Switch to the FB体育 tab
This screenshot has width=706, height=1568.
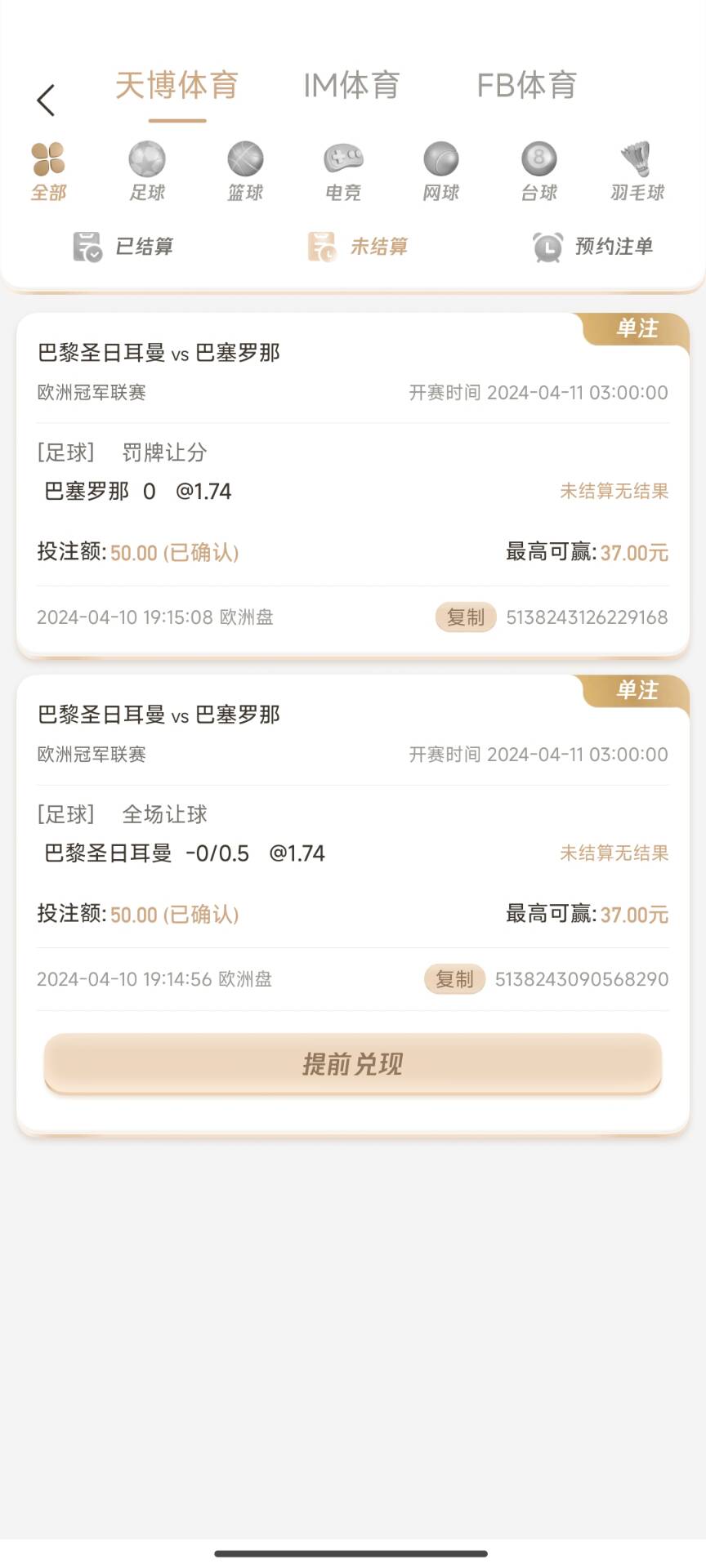click(x=527, y=86)
